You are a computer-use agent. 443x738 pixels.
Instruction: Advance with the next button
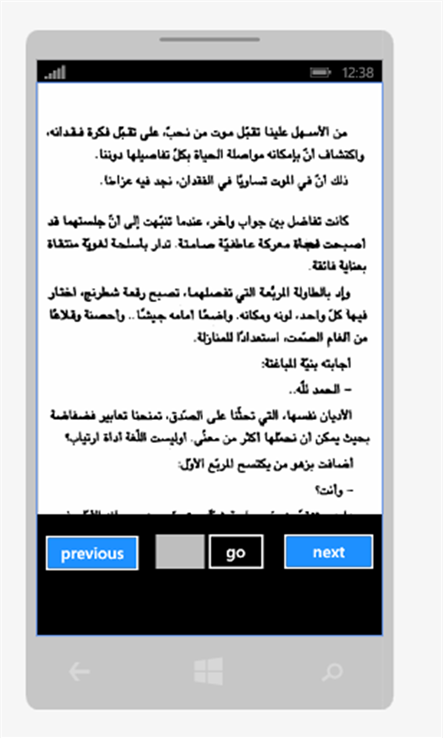coord(329,552)
